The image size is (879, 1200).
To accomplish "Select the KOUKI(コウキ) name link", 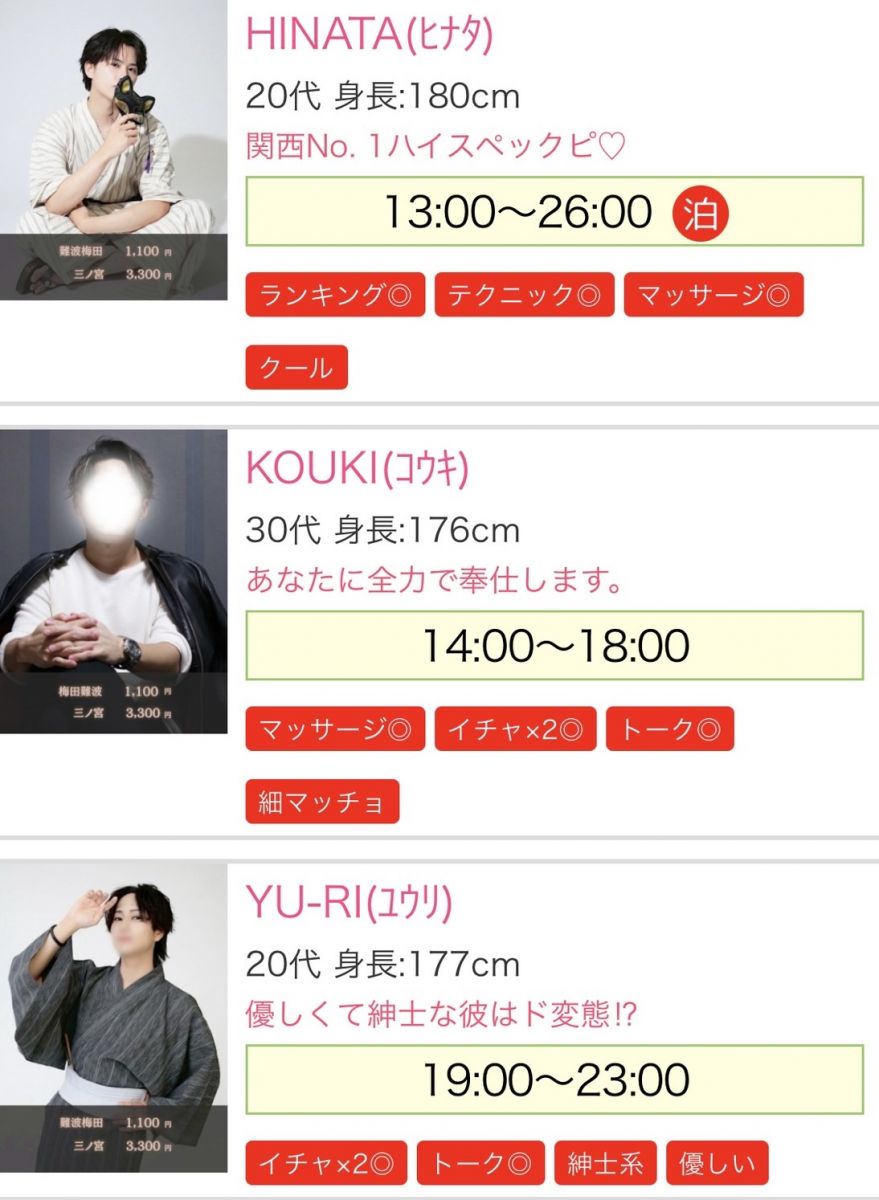I will coord(357,468).
